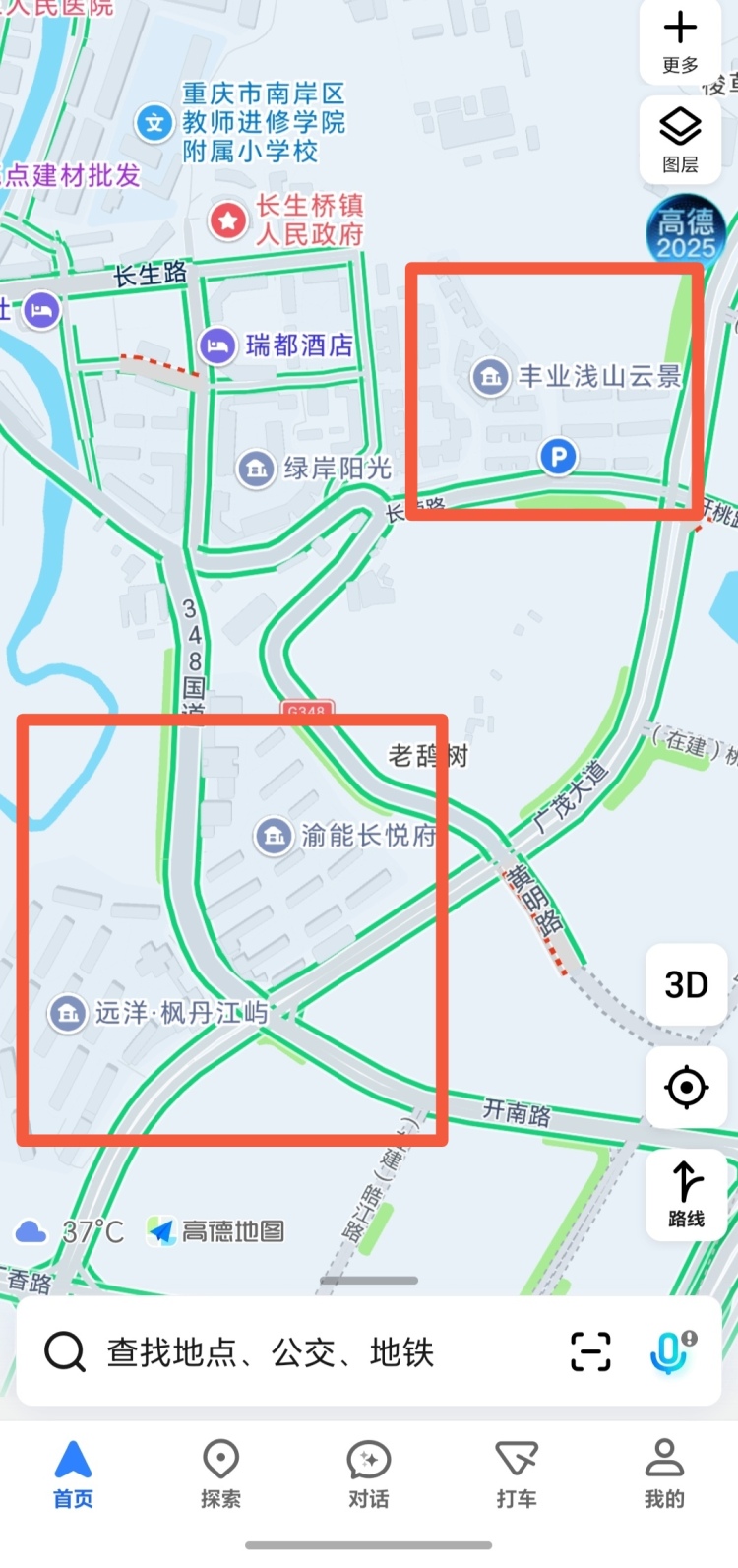Start voice search with the microphone
This screenshot has width=738, height=1568.
coord(669,1351)
